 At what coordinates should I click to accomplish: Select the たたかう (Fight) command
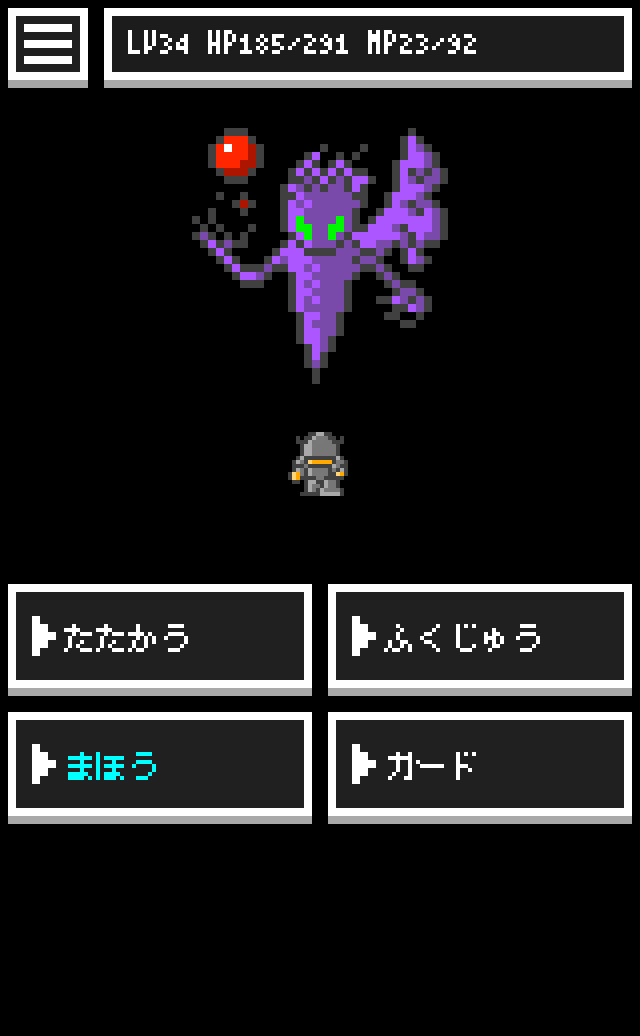click(160, 637)
